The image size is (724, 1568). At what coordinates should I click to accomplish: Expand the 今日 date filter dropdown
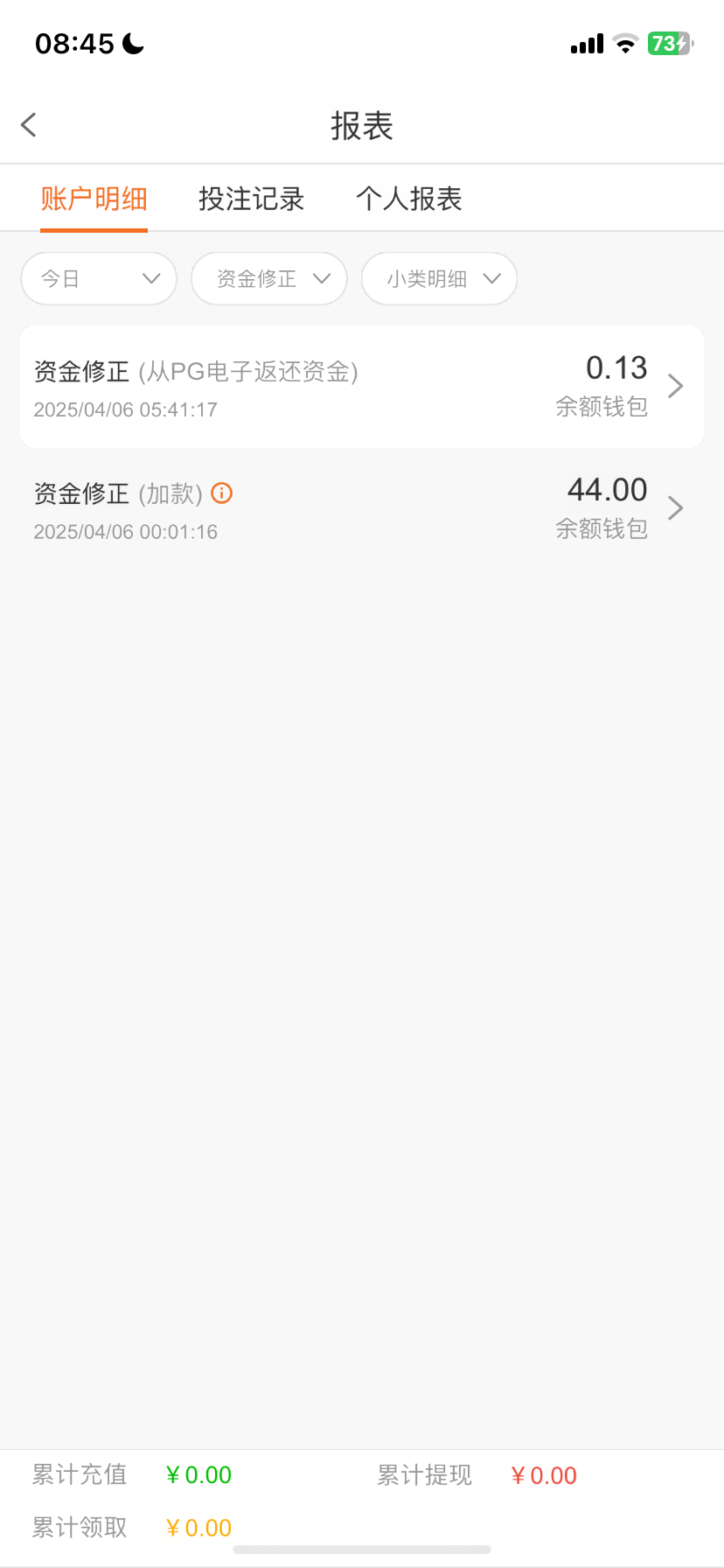click(99, 279)
